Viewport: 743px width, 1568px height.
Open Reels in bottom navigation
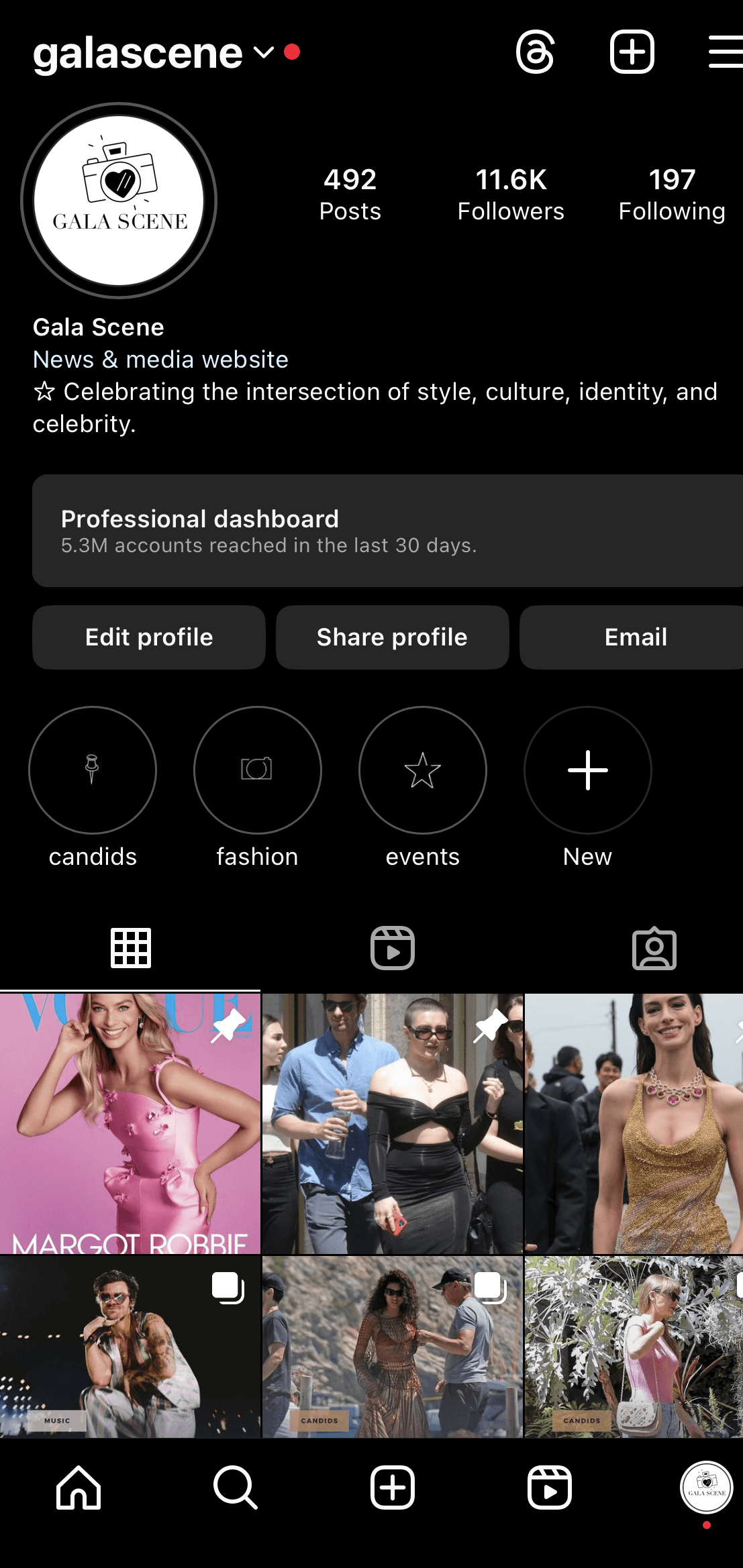point(549,1487)
